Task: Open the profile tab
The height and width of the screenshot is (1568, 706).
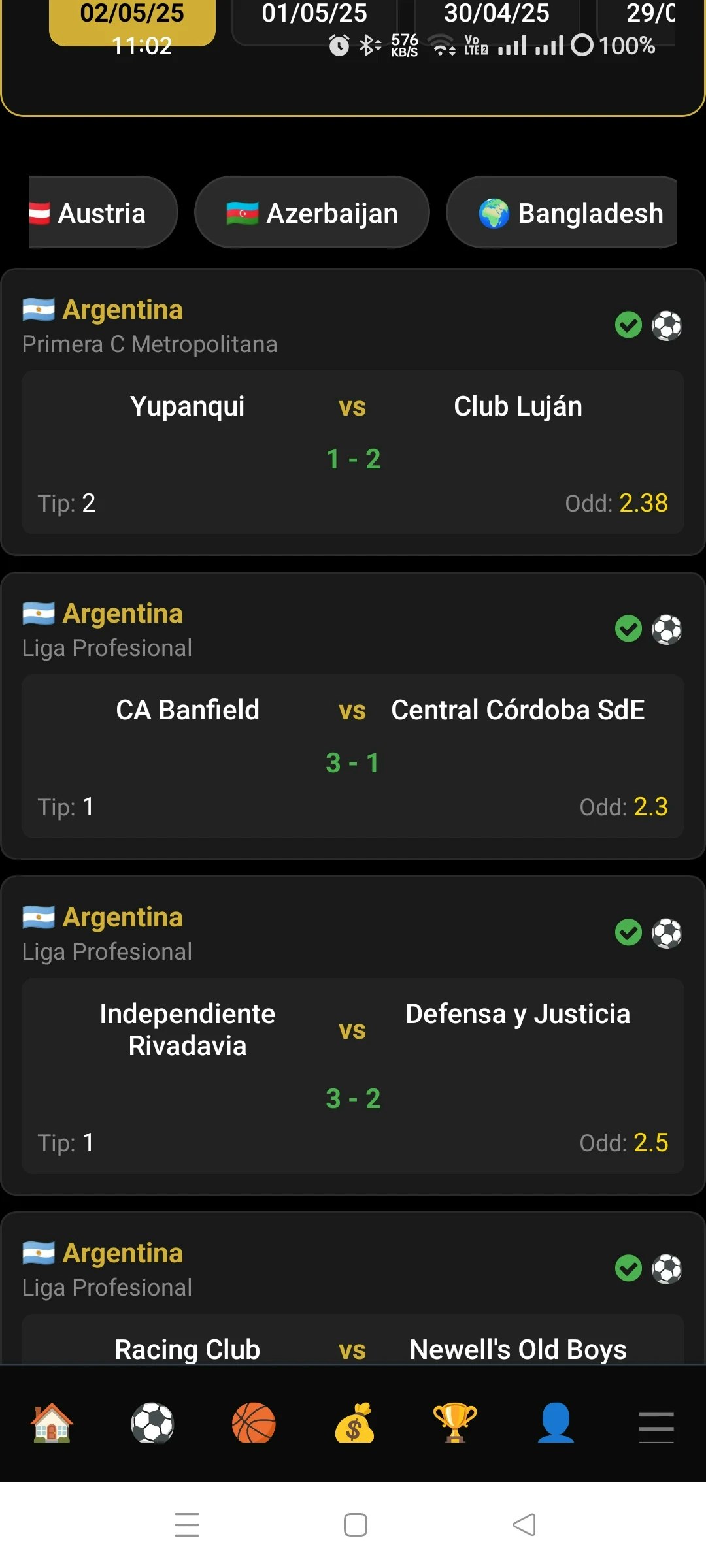Action: 556,1423
